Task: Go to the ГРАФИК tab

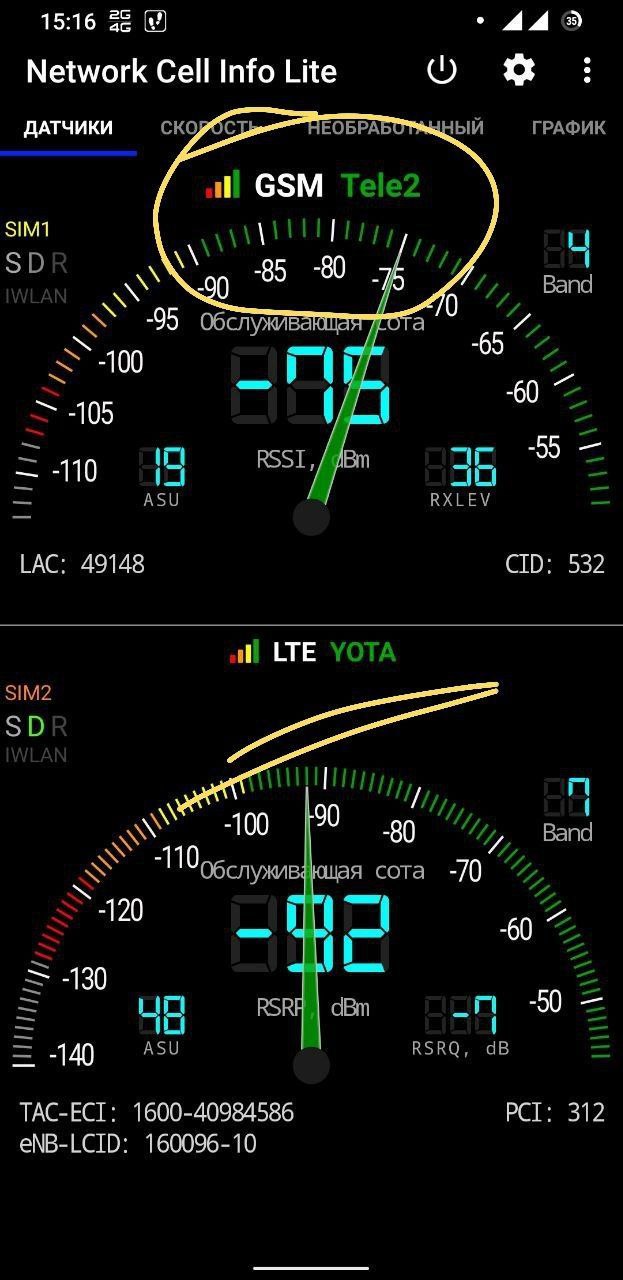Action: pos(569,128)
